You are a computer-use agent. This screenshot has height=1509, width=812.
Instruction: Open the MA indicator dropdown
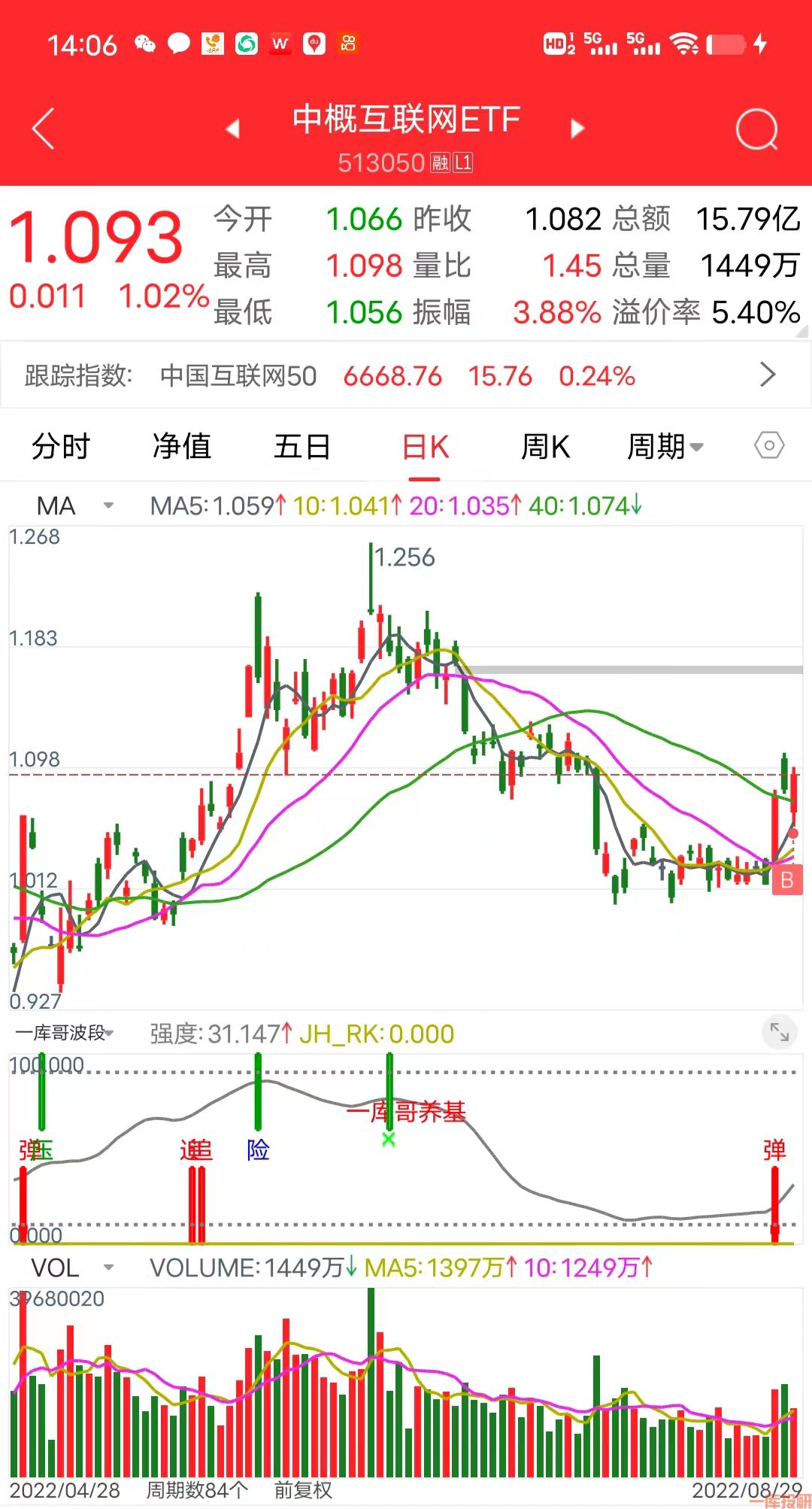coord(74,506)
